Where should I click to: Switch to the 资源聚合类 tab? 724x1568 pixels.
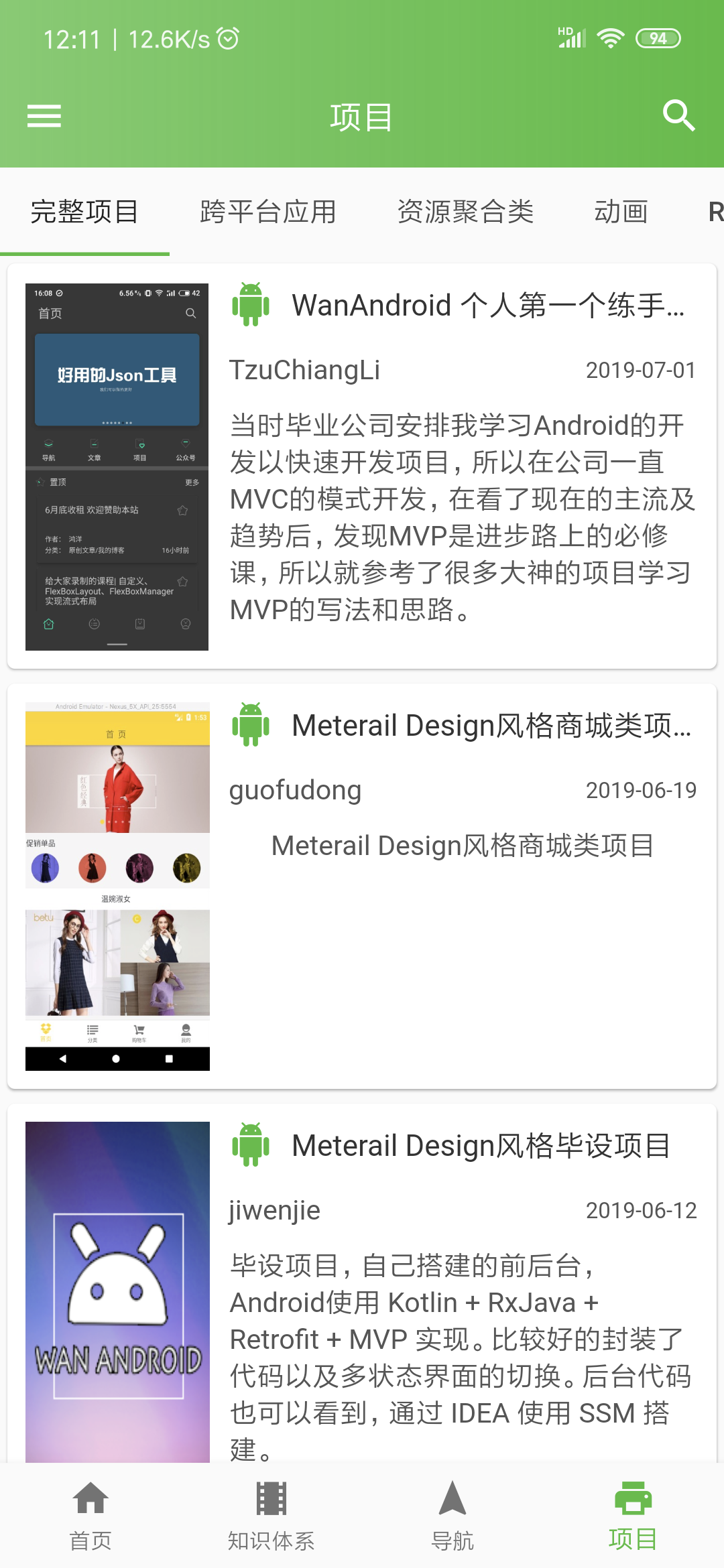click(465, 212)
